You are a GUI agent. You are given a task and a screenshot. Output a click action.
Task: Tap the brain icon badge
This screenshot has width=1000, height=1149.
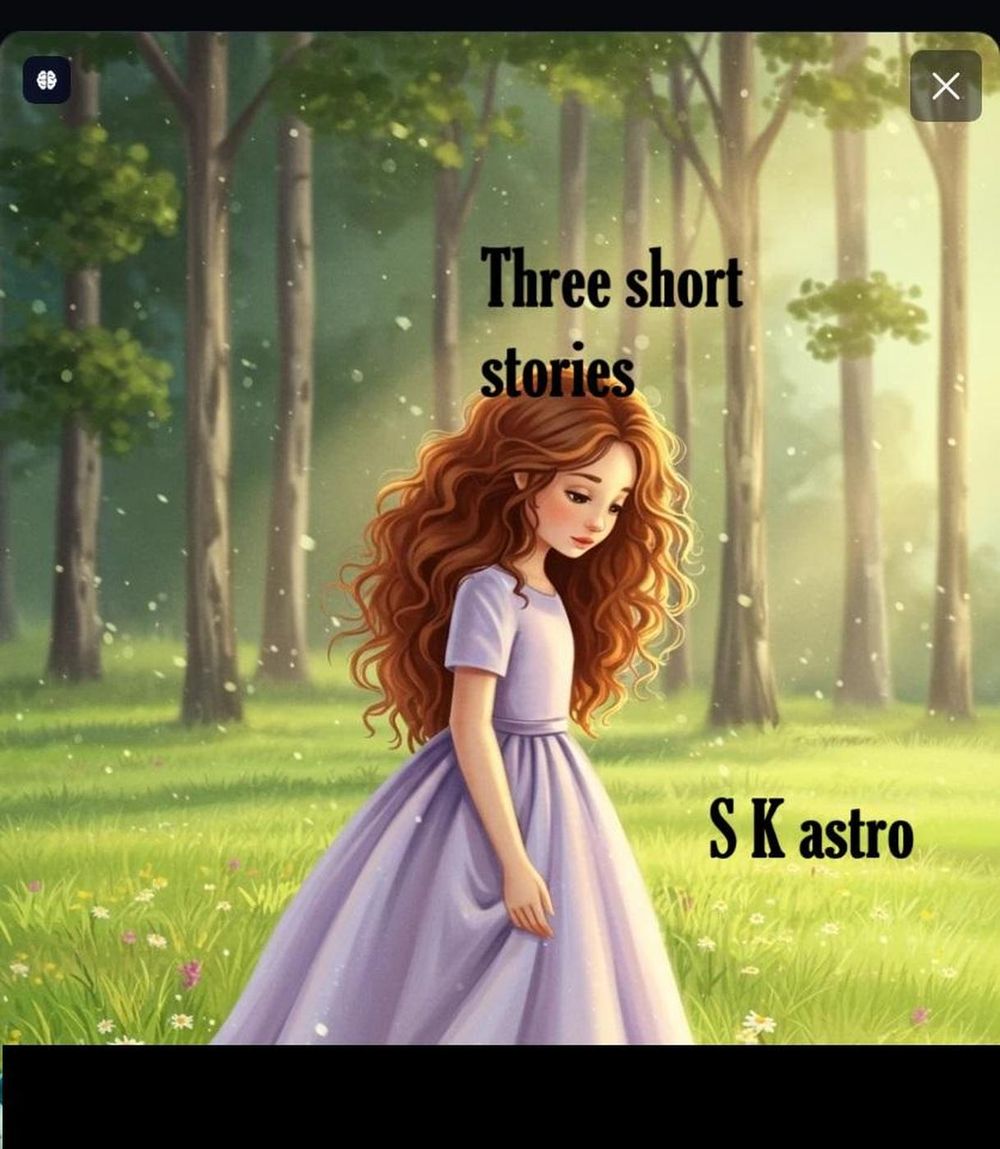pos(47,80)
